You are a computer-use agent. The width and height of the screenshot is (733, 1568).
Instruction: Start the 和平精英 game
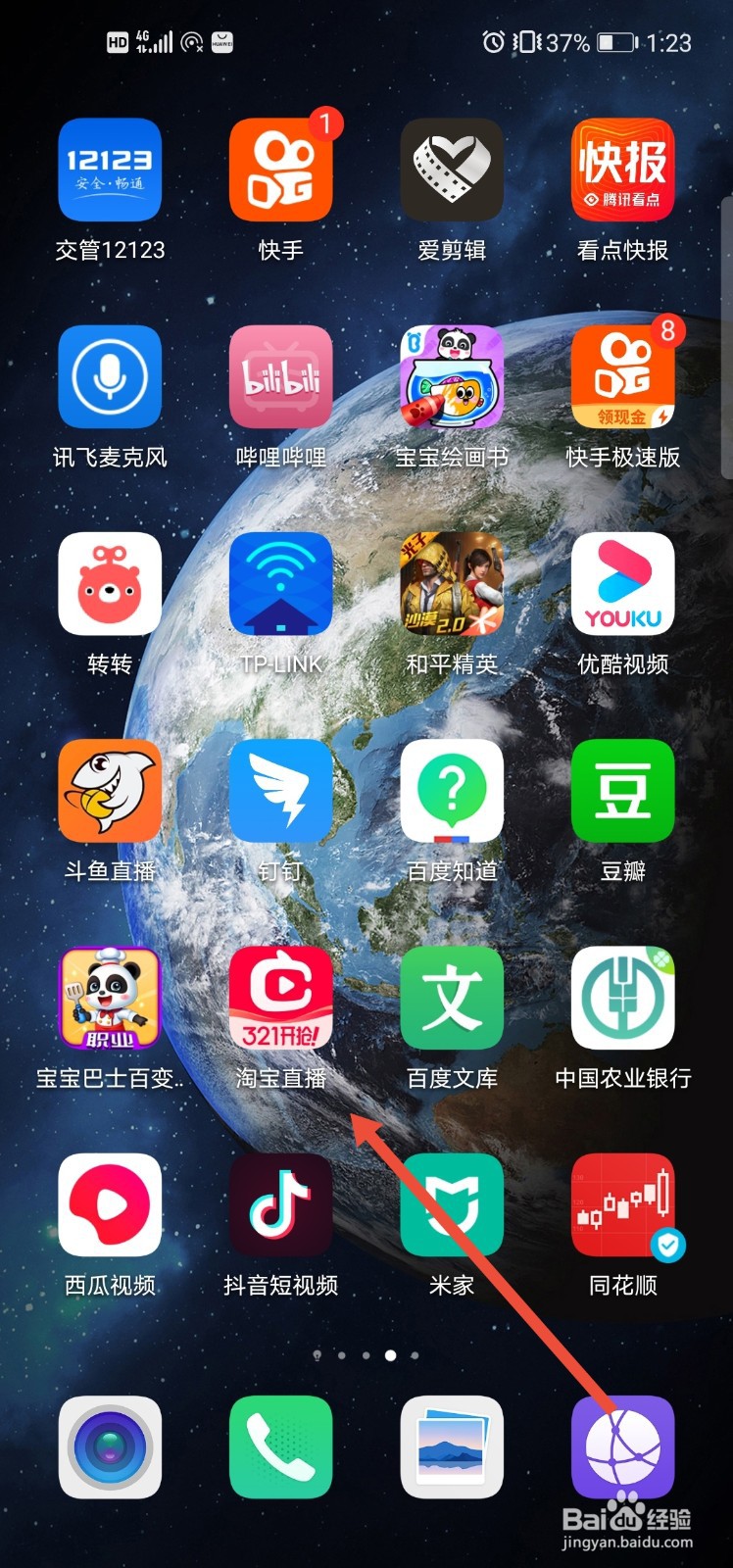click(x=452, y=585)
